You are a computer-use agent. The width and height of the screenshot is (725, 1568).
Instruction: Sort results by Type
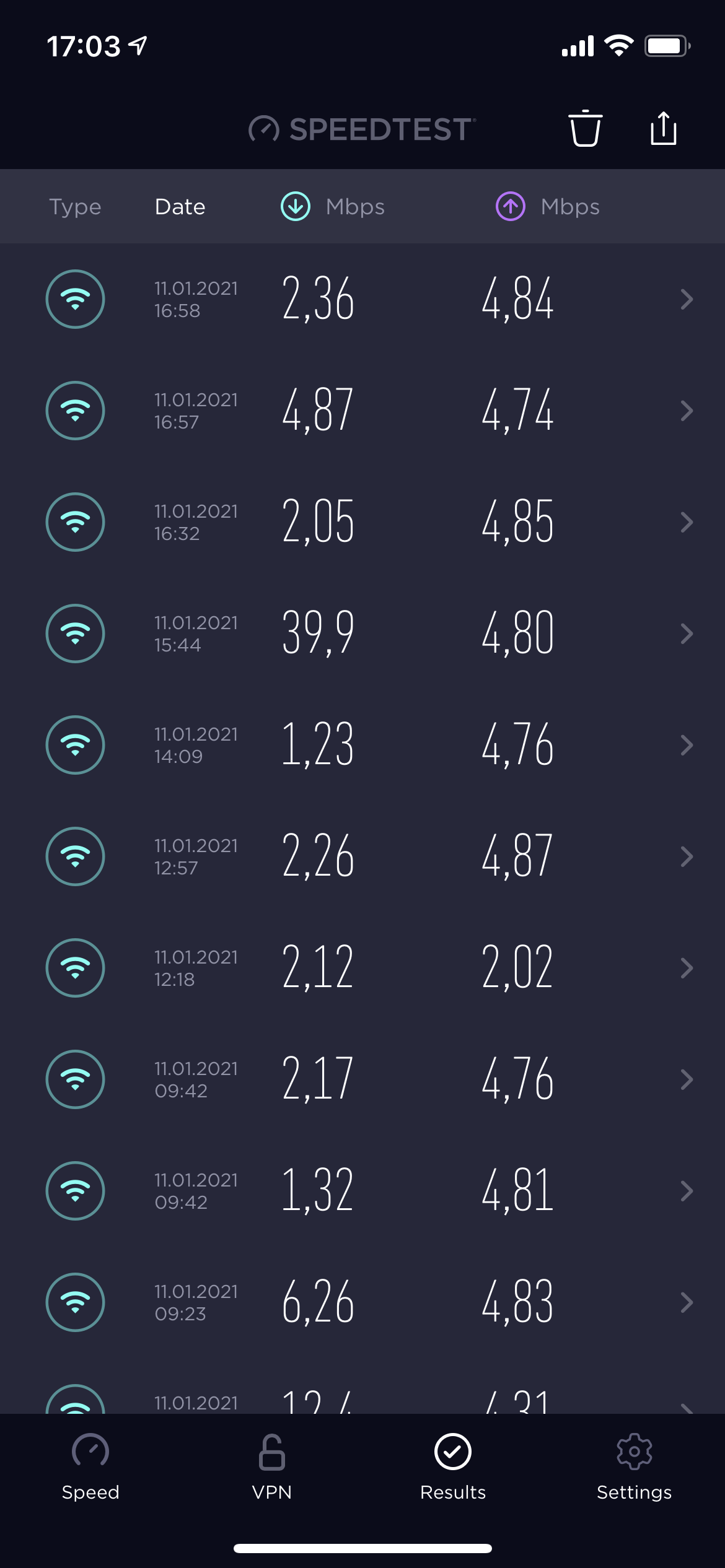point(75,207)
